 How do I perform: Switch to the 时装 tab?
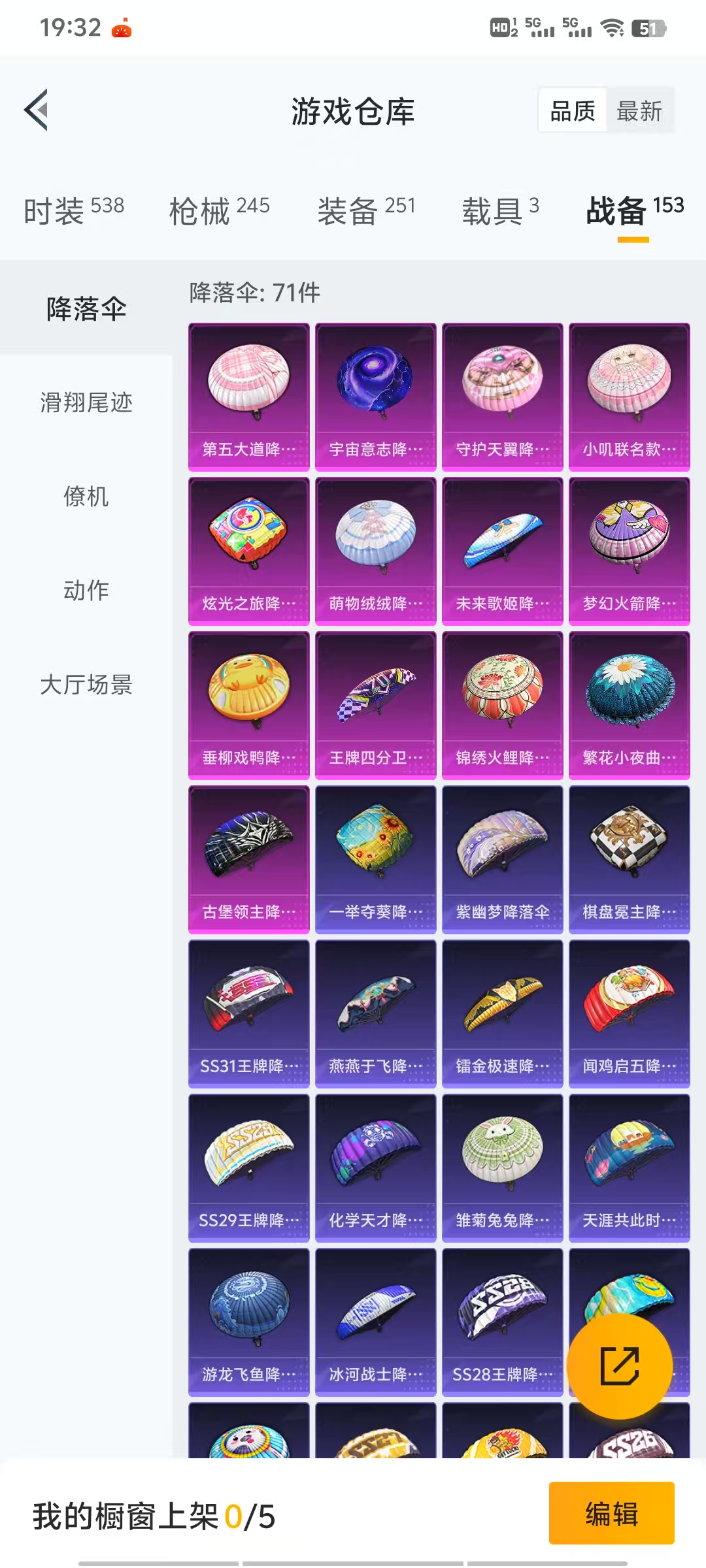(x=74, y=210)
